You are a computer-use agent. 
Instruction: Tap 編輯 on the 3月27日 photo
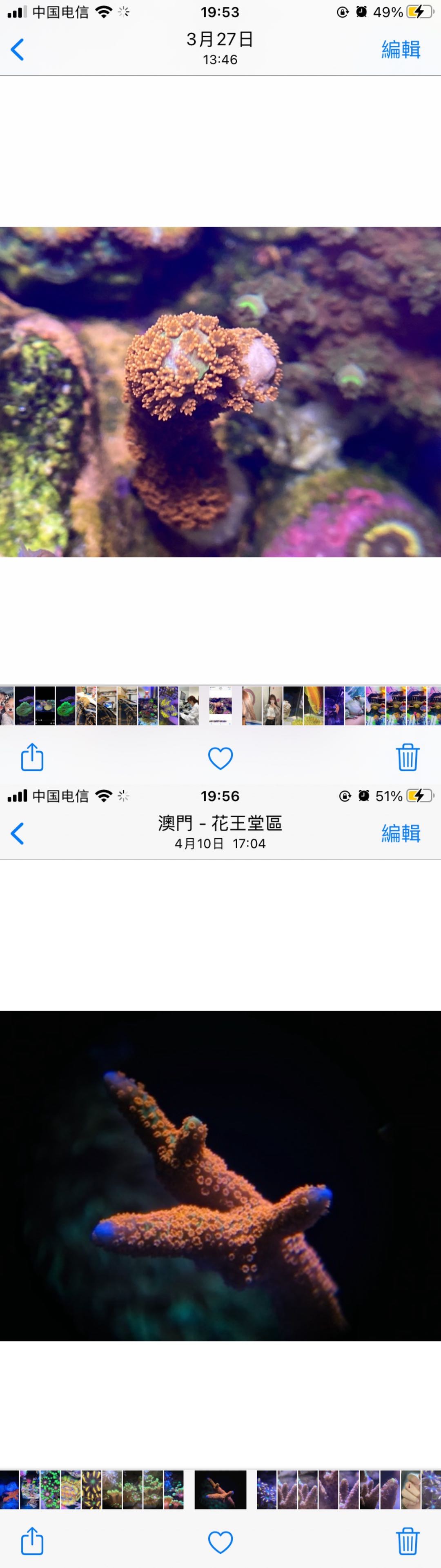coord(400,49)
